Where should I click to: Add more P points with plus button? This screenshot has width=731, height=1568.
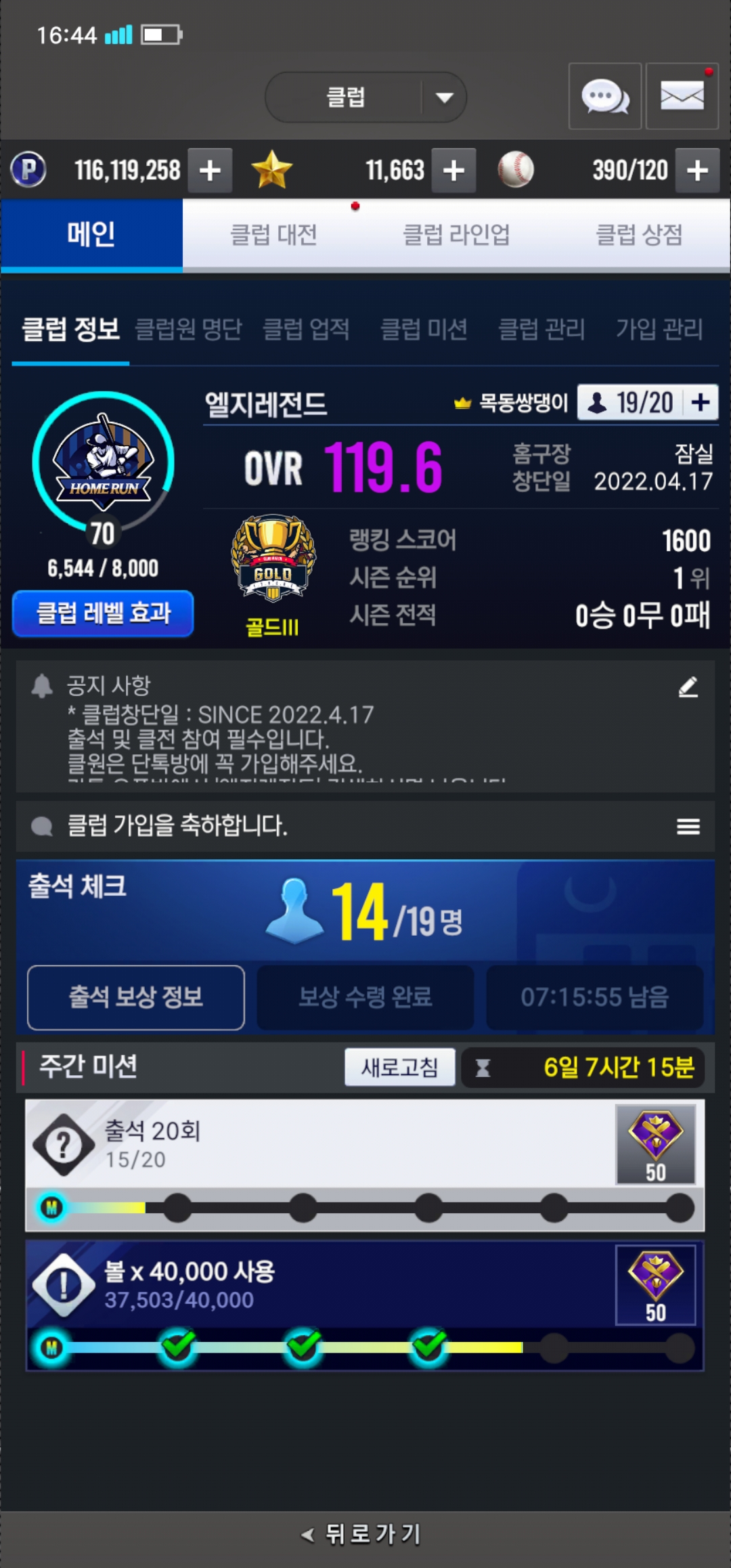point(210,171)
